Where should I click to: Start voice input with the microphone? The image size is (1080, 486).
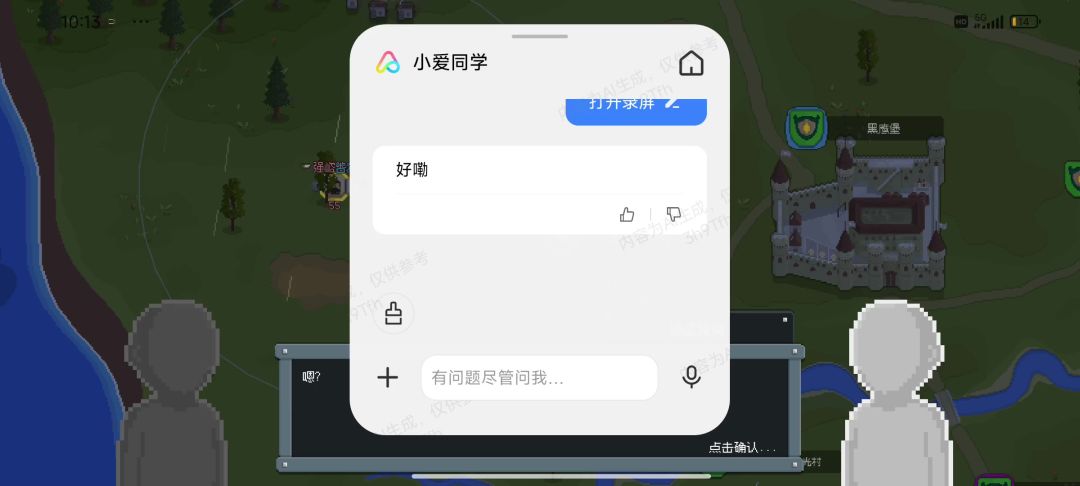coord(691,377)
